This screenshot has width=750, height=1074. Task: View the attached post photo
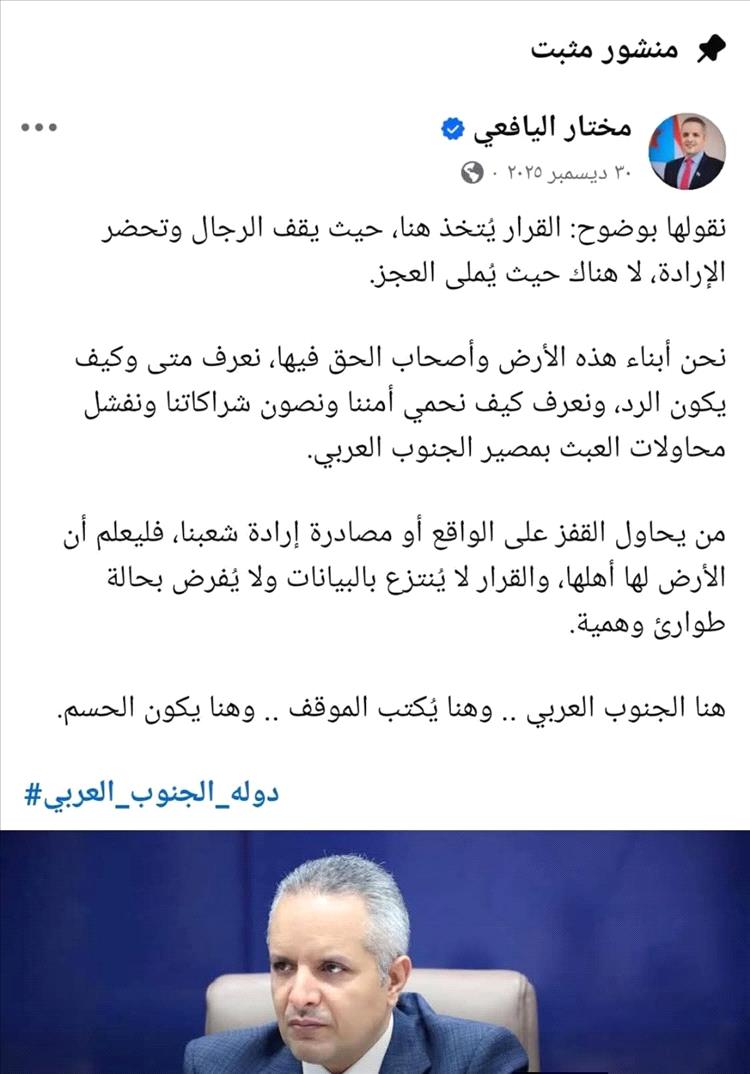coord(374,950)
